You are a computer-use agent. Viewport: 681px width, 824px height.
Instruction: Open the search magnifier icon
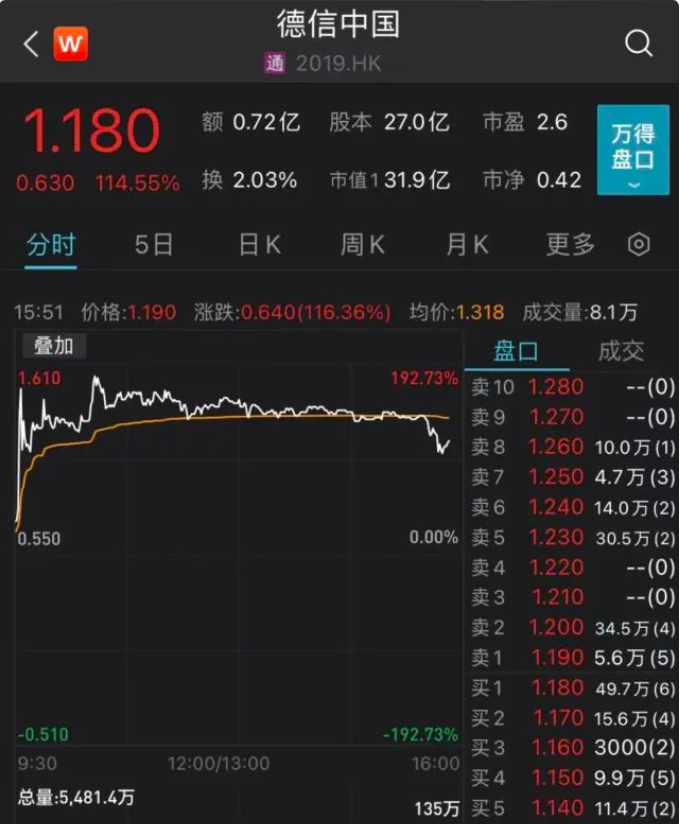tap(638, 43)
